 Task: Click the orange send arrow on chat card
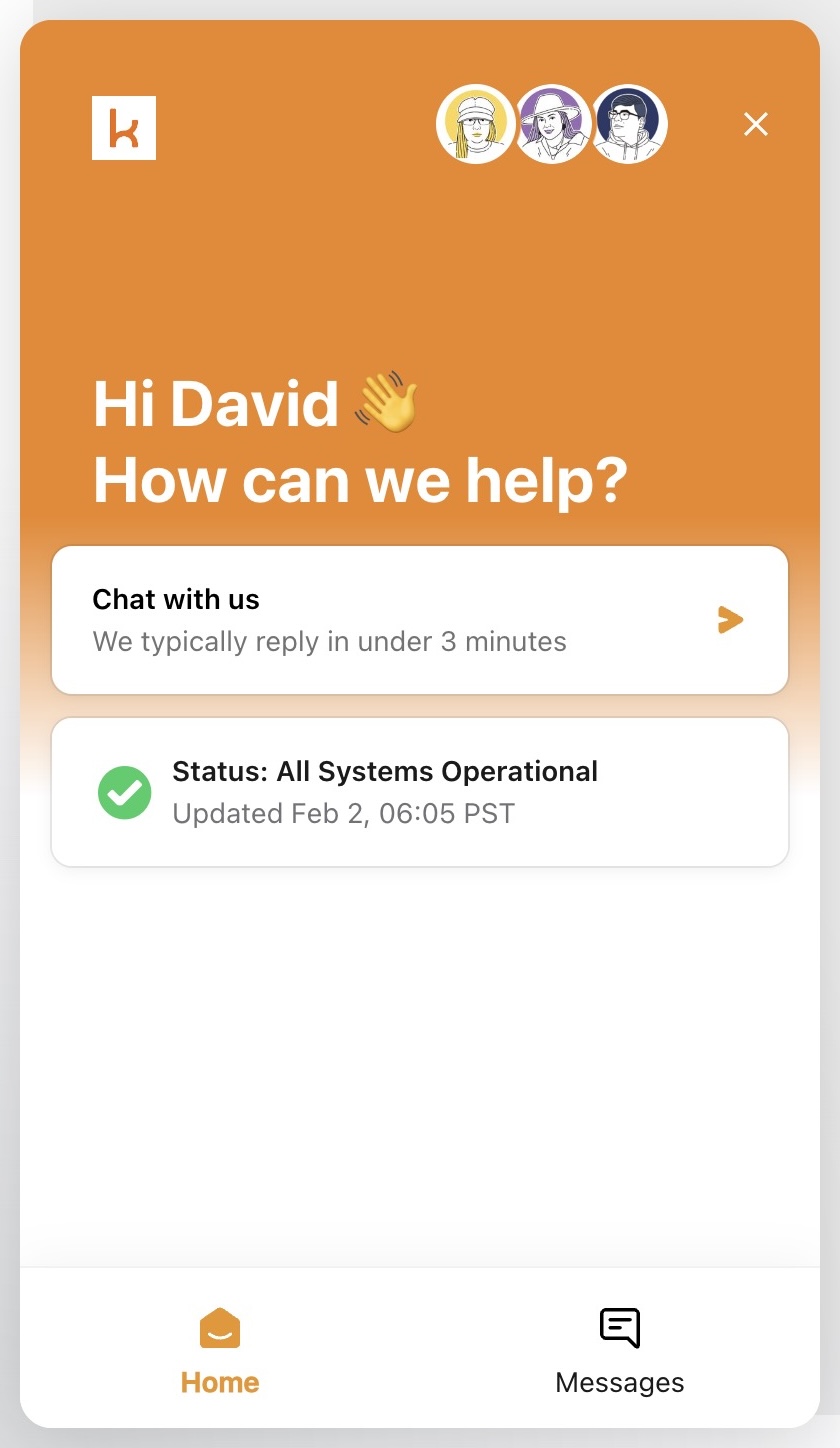pyautogui.click(x=731, y=620)
